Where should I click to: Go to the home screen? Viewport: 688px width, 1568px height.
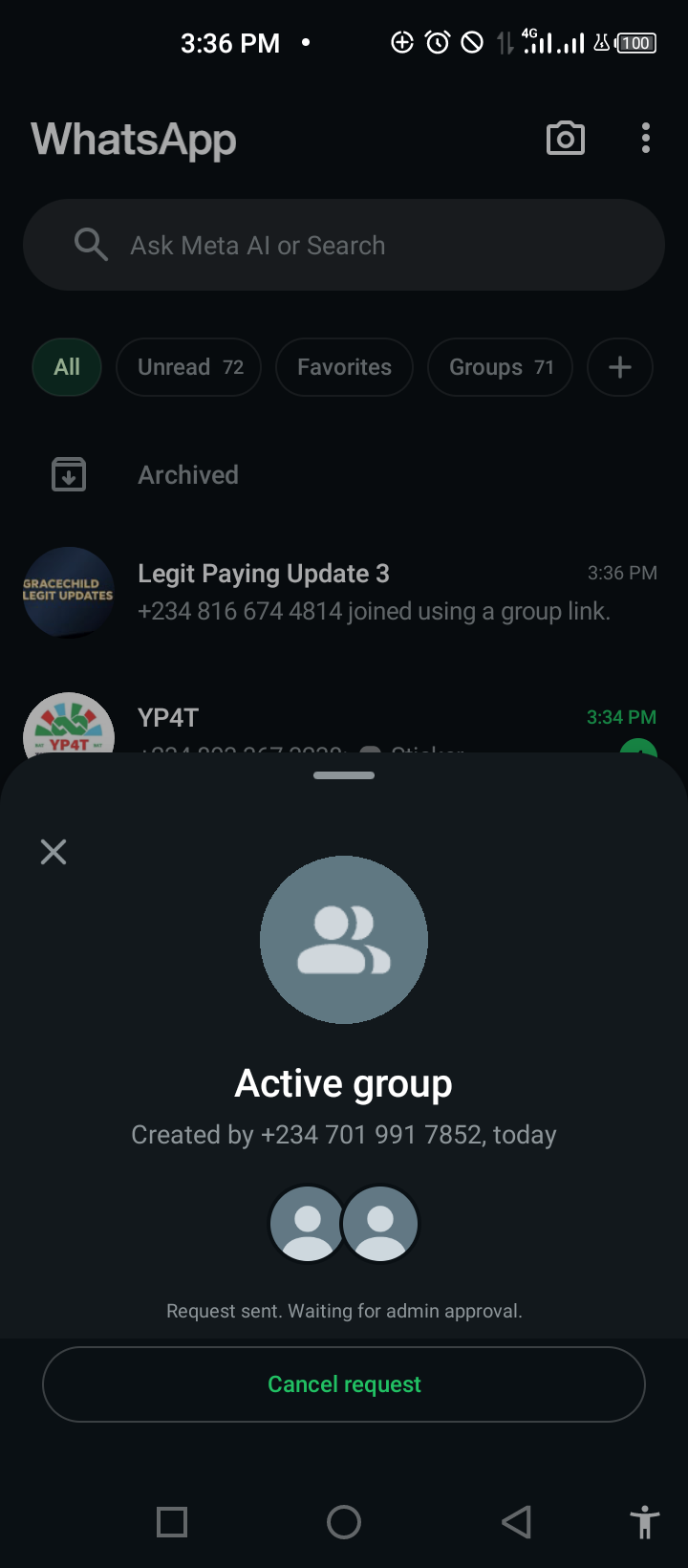coord(344,1521)
